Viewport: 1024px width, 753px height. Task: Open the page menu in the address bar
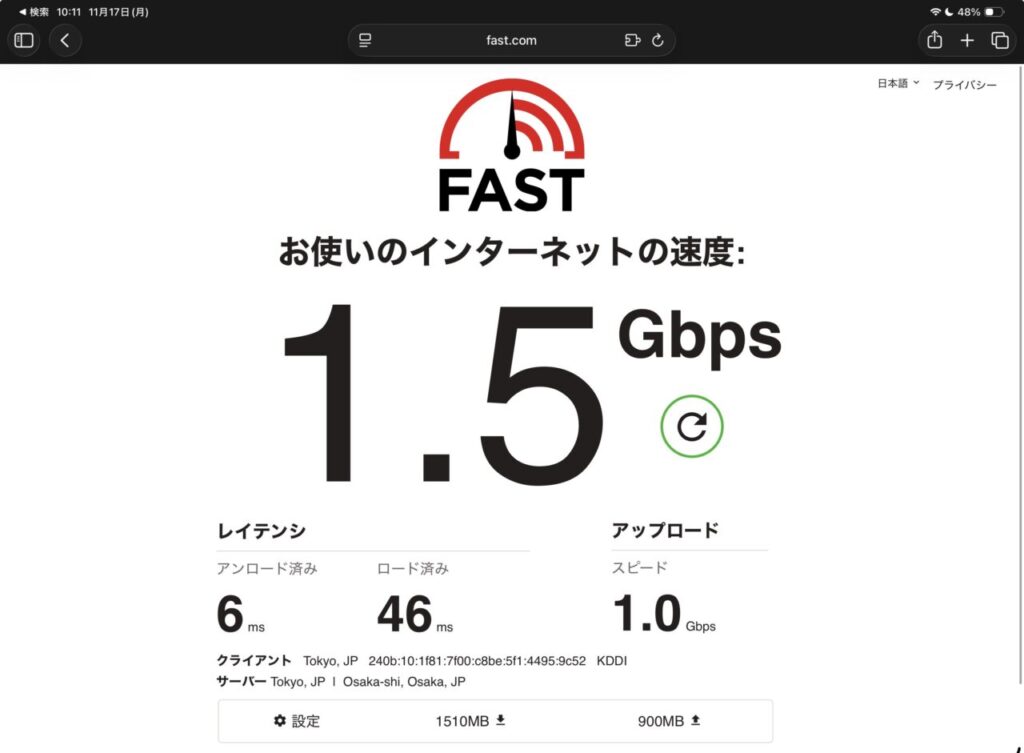(x=365, y=41)
